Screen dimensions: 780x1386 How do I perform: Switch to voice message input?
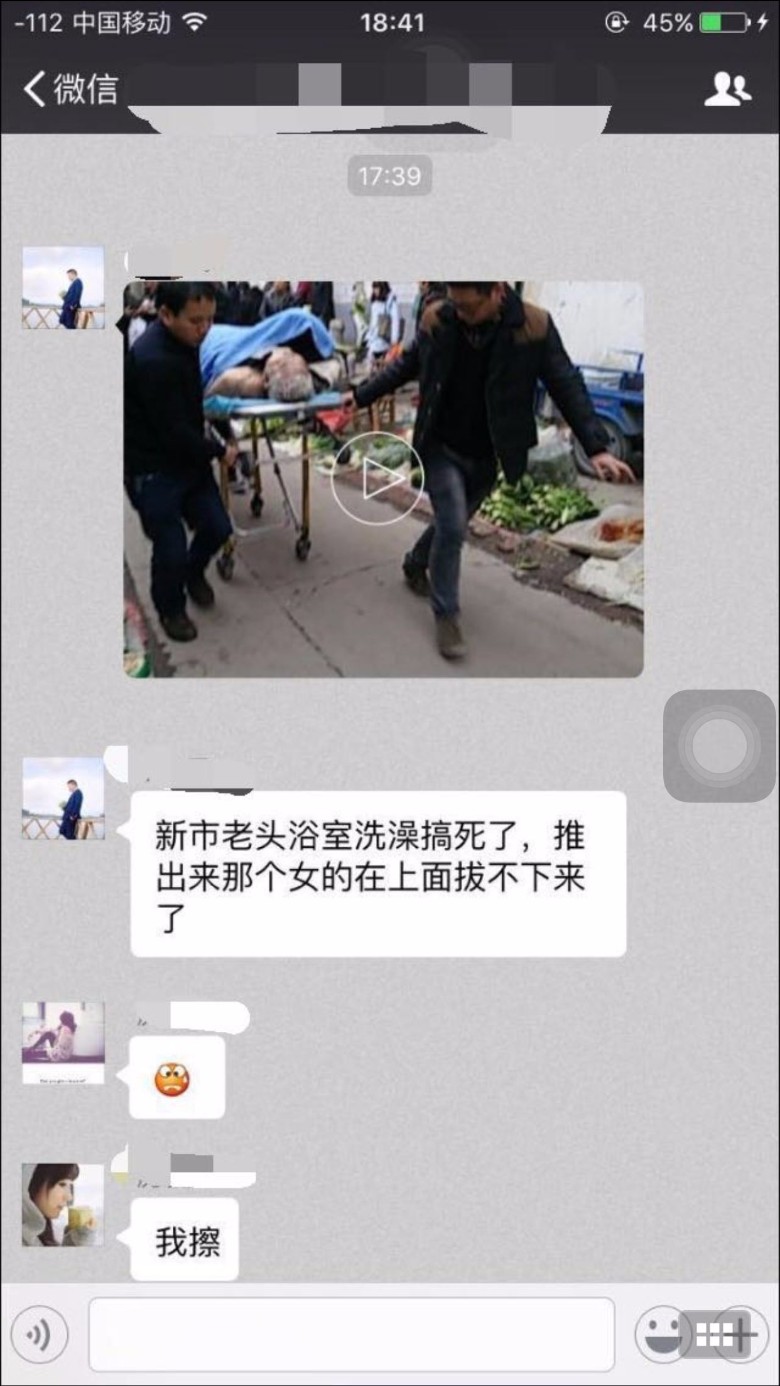tap(39, 1334)
